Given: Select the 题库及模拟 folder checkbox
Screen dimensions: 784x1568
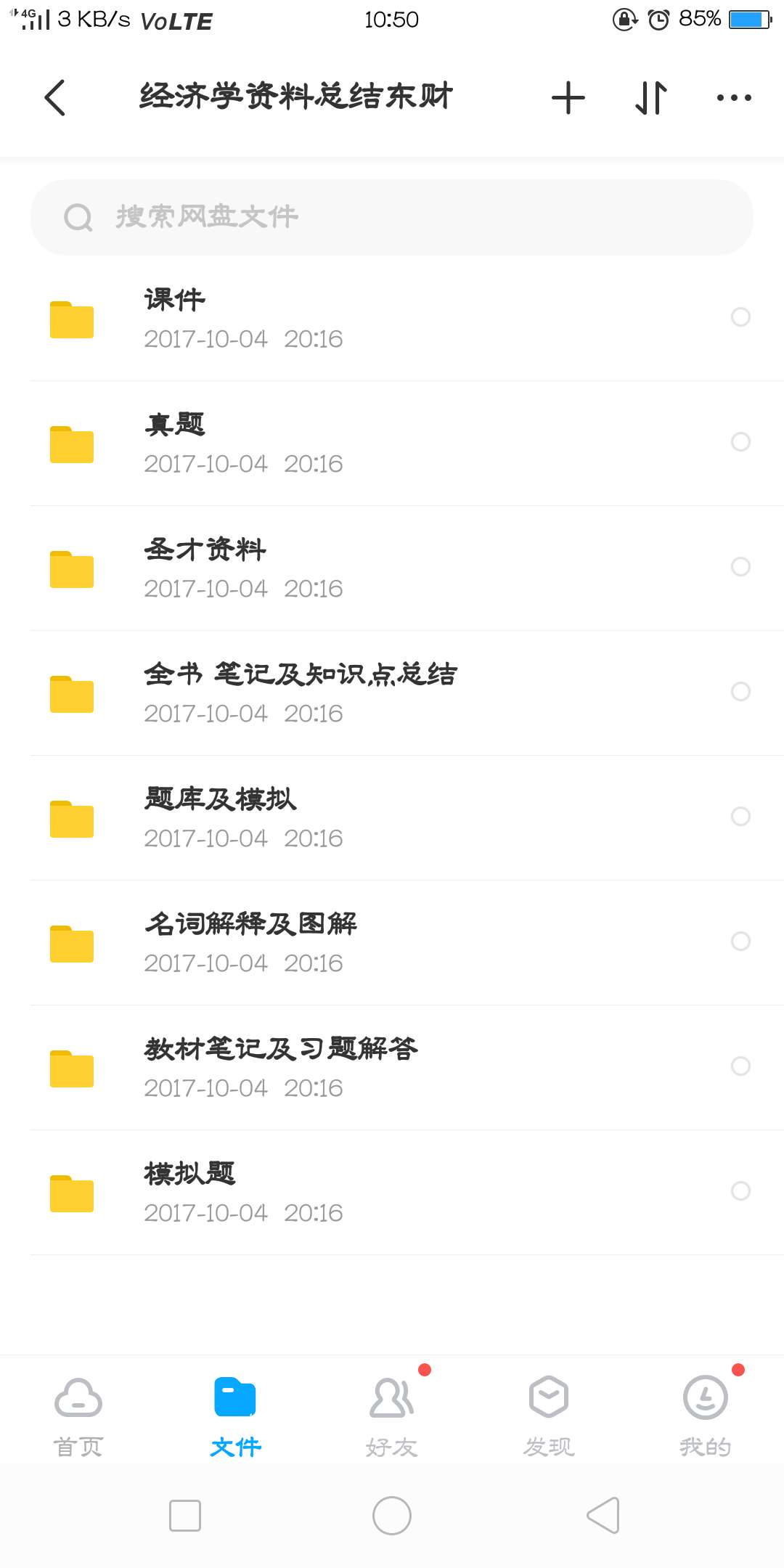Looking at the screenshot, I should [740, 816].
